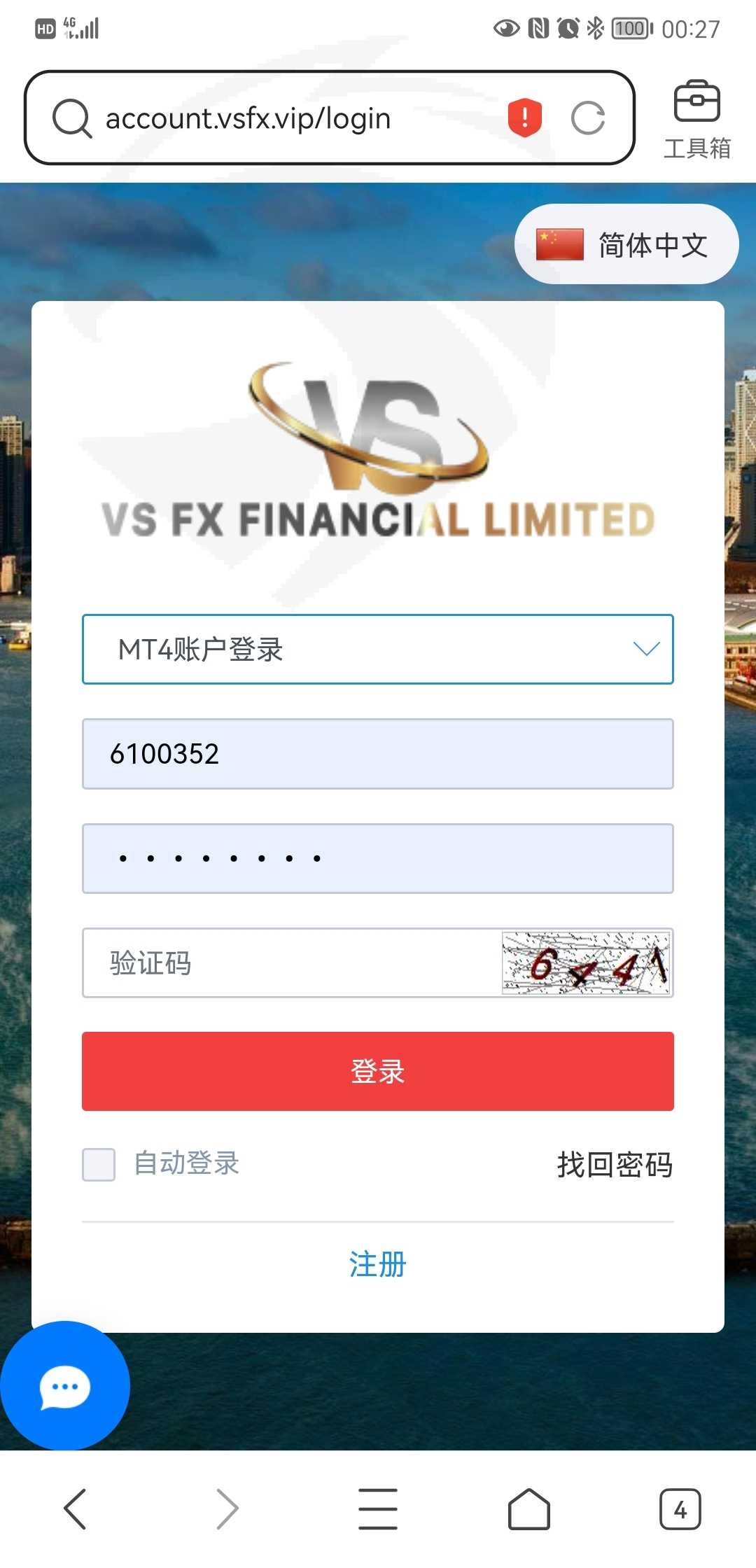Edit the account number field 6100352
The height and width of the screenshot is (1568, 756).
[x=378, y=754]
